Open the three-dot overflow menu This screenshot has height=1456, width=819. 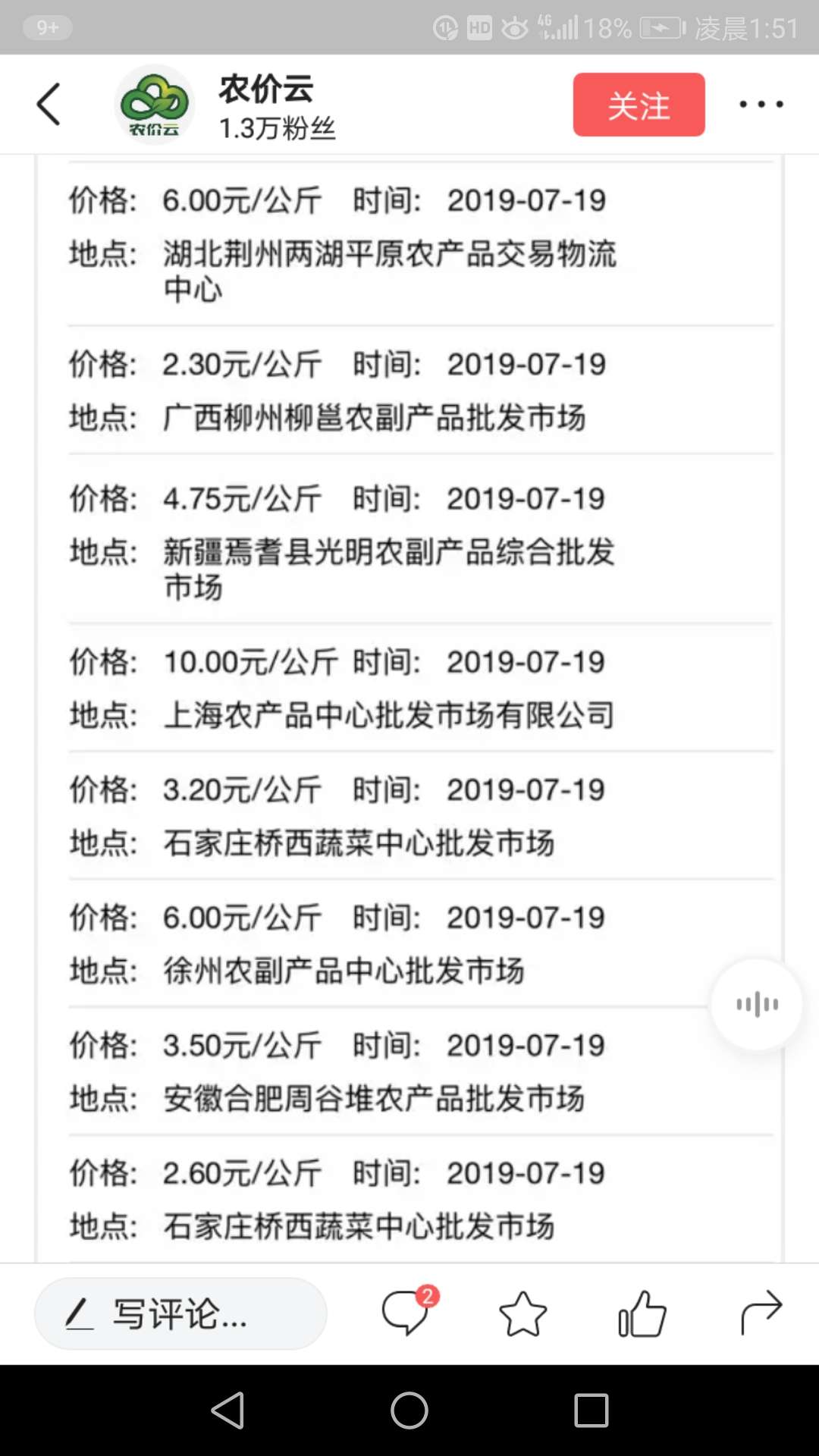[x=761, y=105]
